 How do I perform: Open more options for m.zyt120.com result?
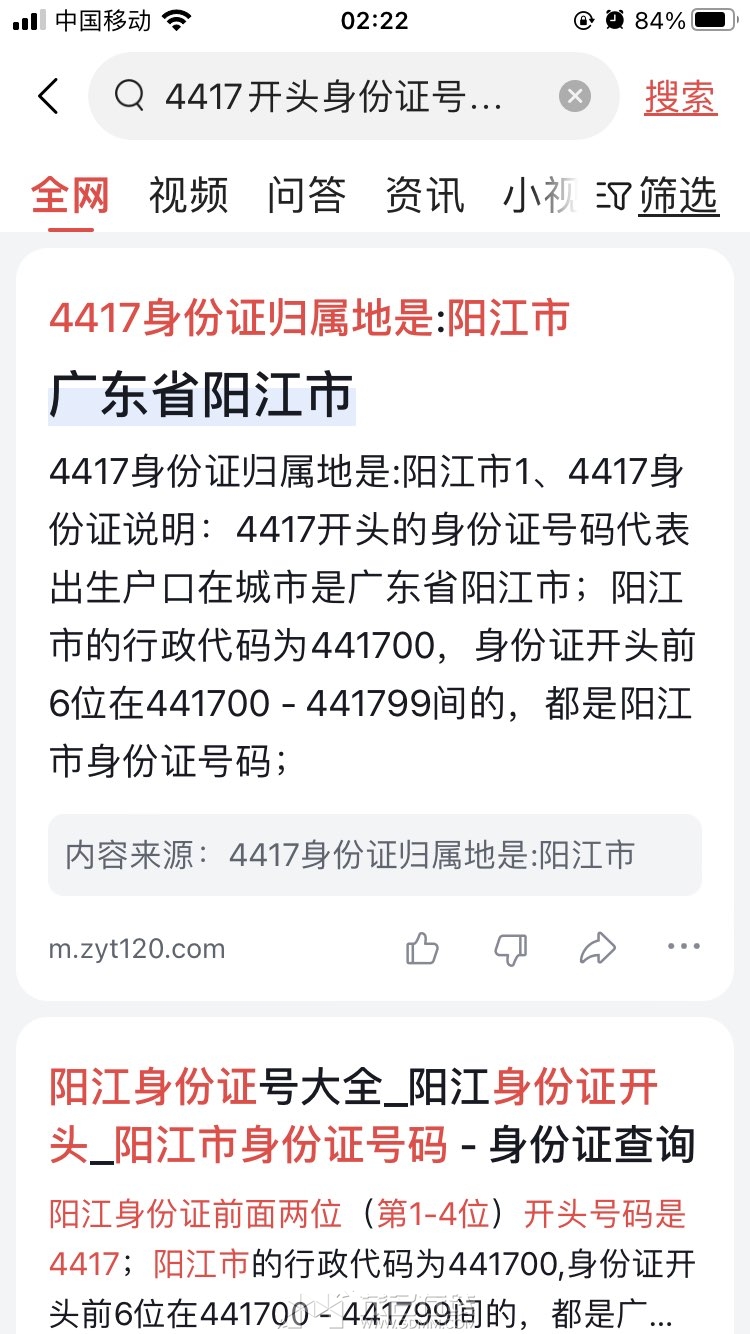tap(684, 946)
